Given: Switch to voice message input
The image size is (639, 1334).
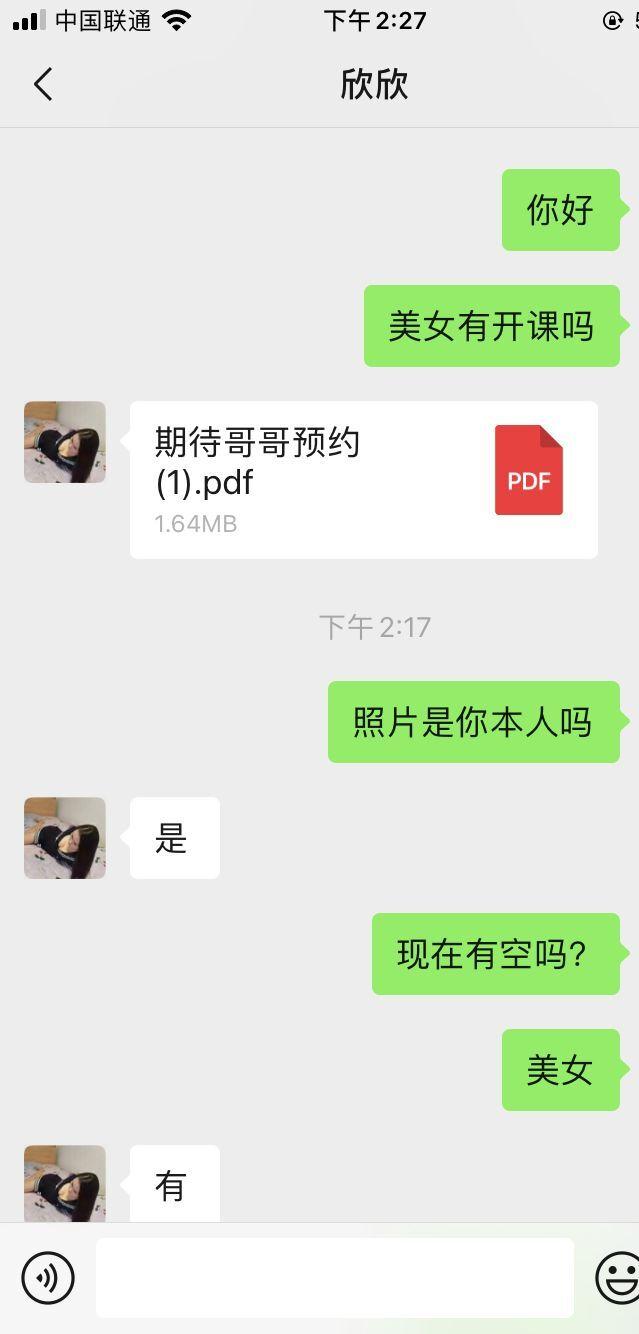Looking at the screenshot, I should tap(48, 1277).
